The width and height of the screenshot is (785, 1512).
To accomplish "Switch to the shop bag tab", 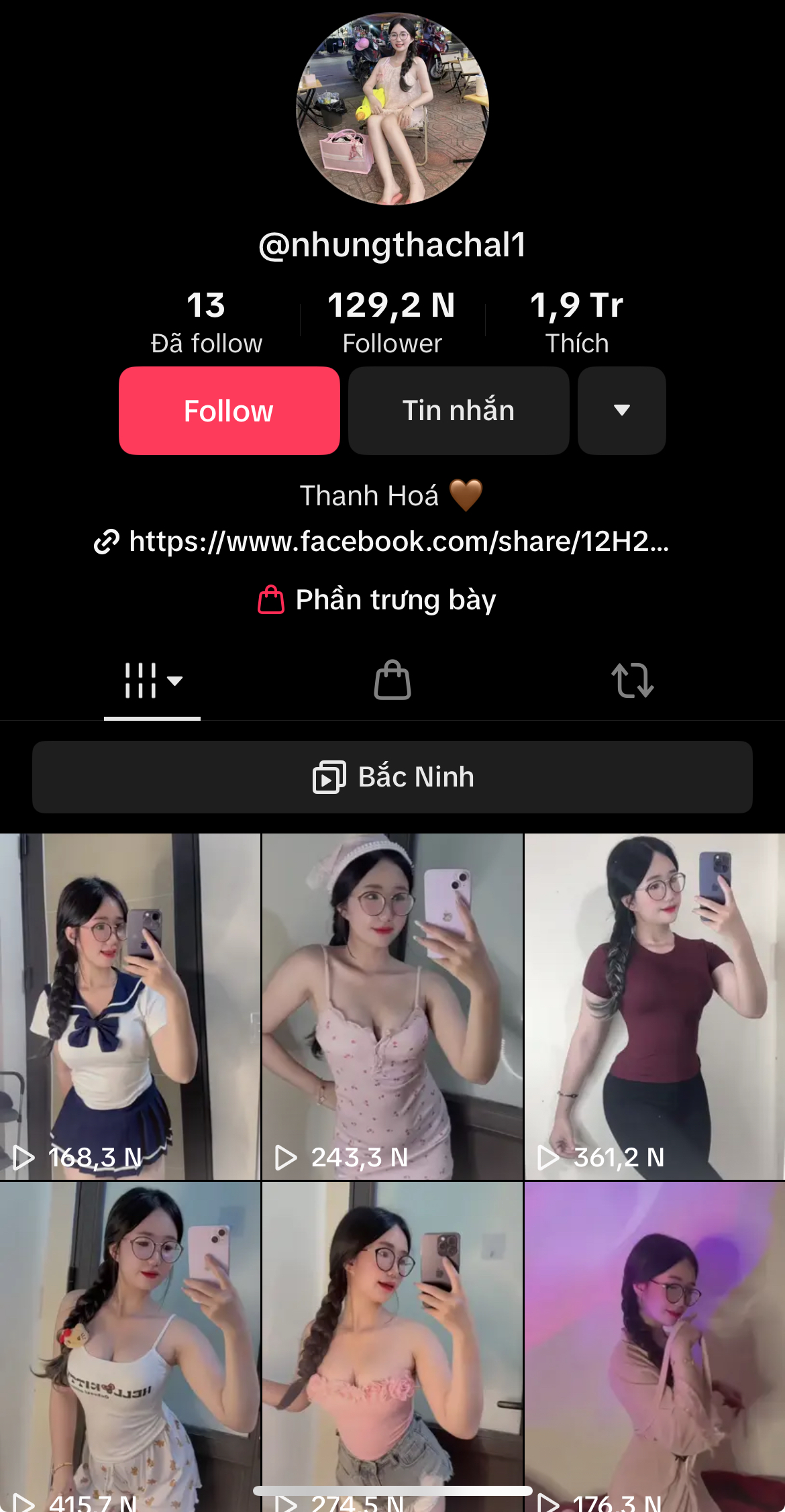I will tap(392, 681).
